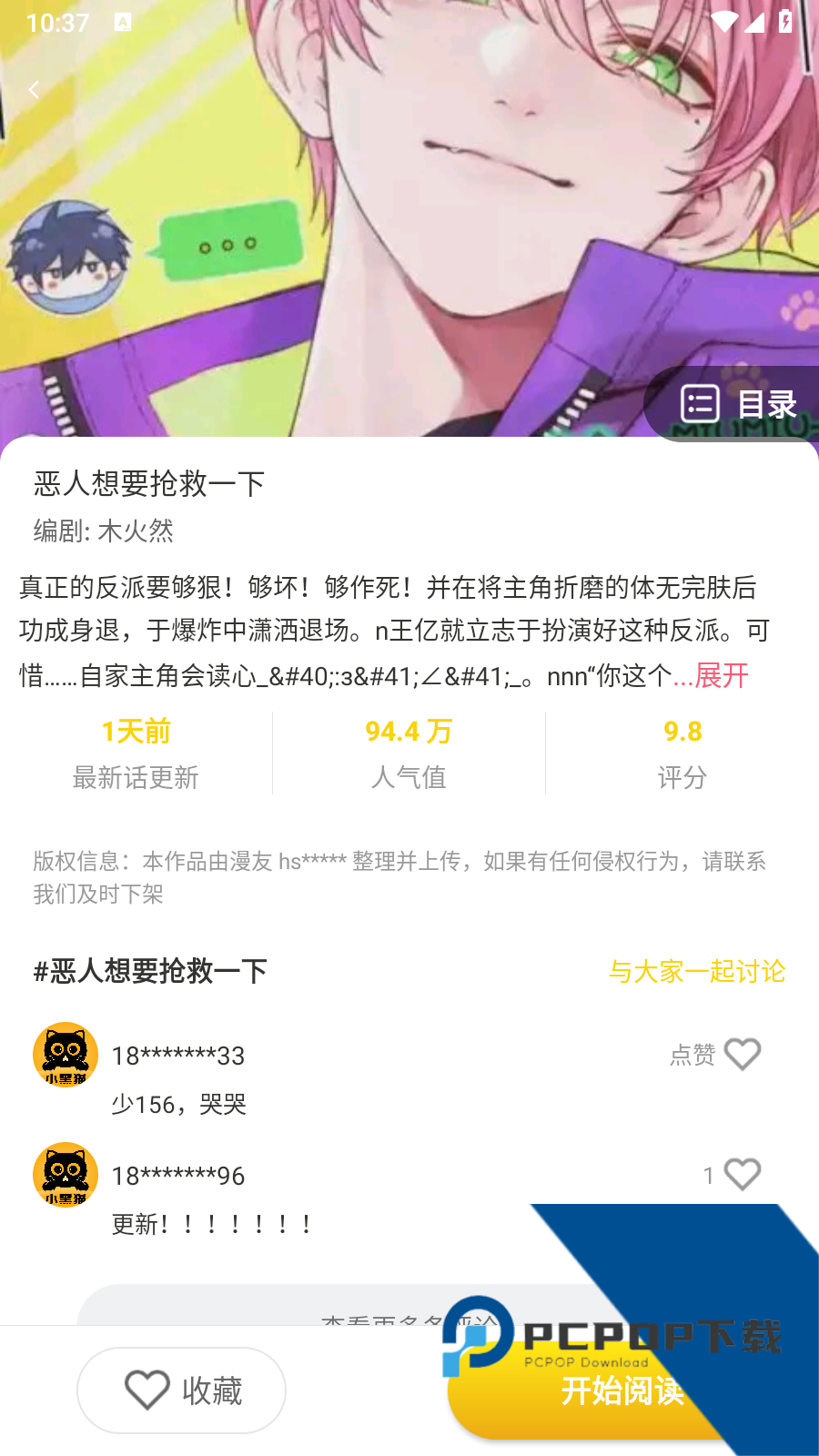
Task: Tap the notification icon next to the clock
Action: (123, 23)
